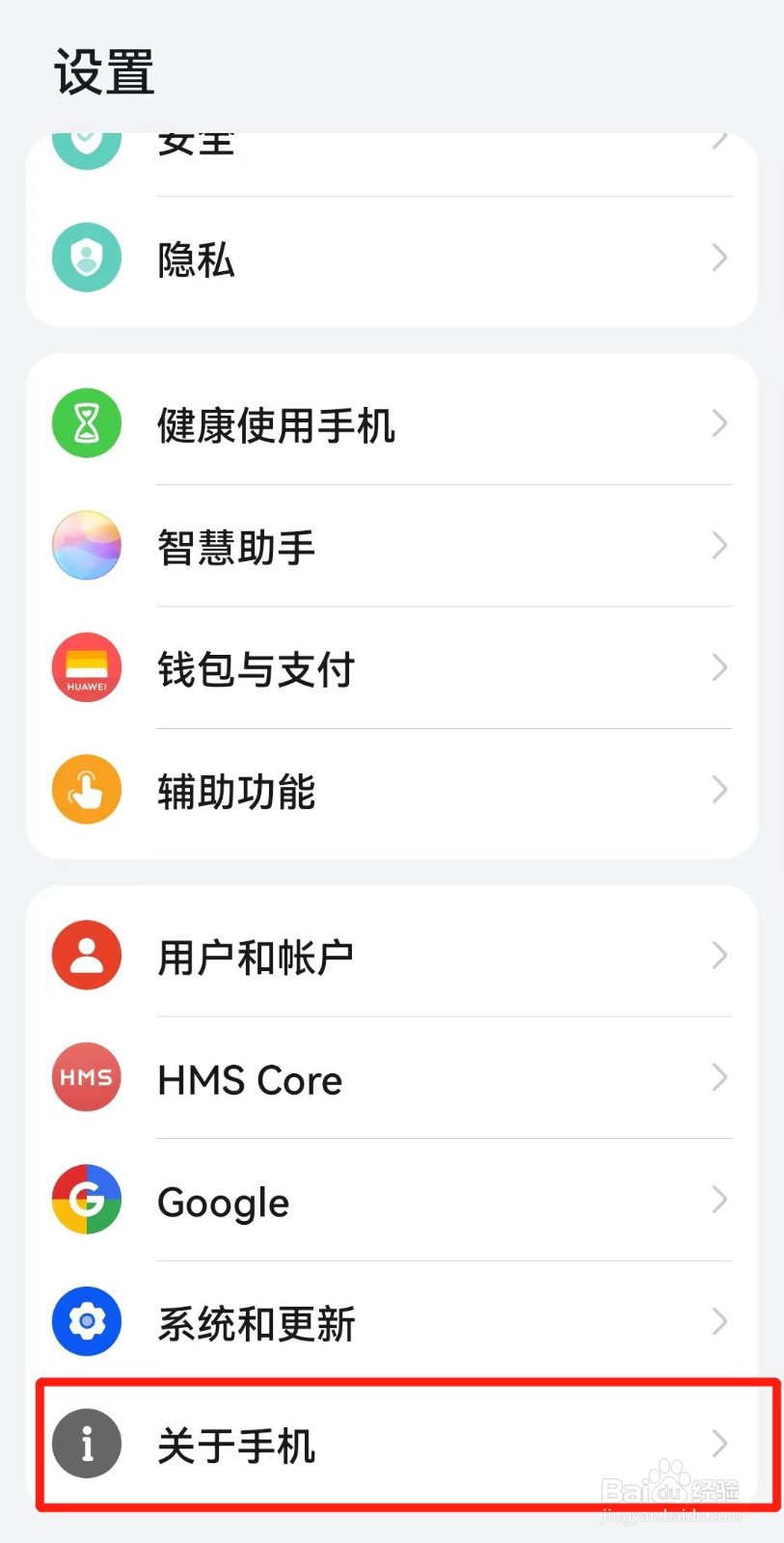Open the HMS Core settings row

point(392,1077)
